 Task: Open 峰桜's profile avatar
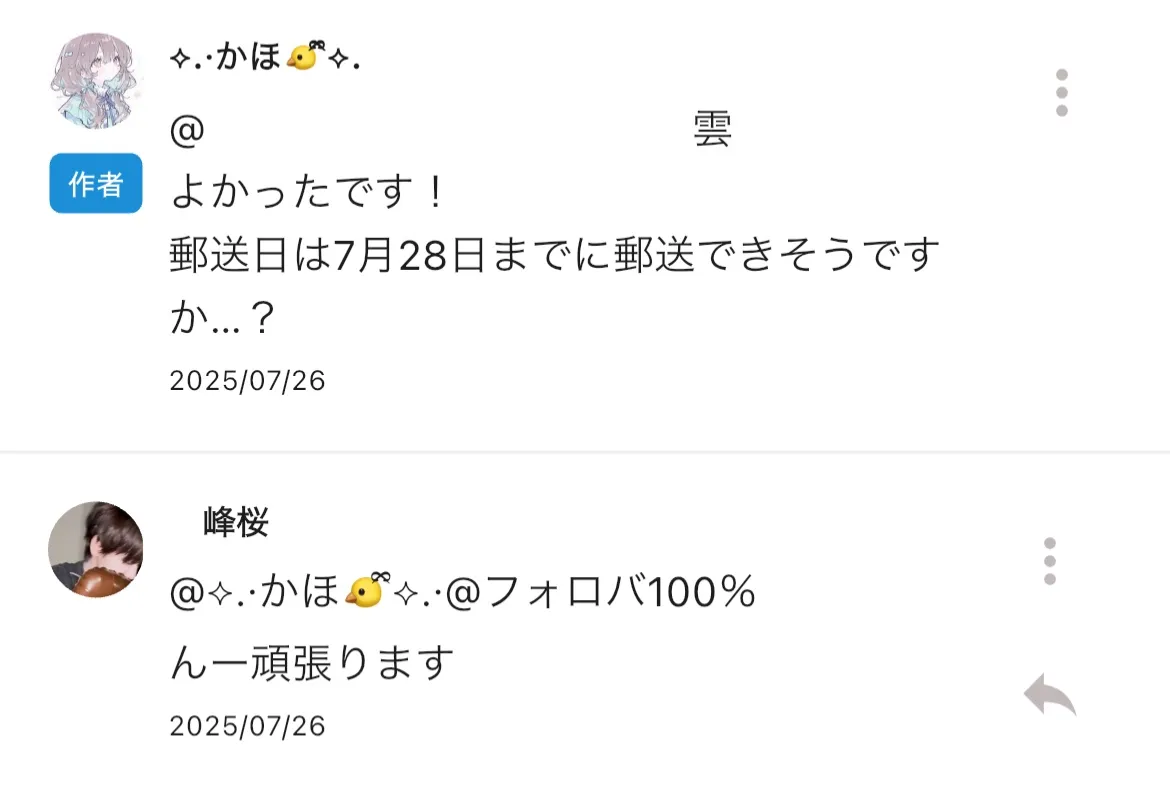tap(96, 549)
